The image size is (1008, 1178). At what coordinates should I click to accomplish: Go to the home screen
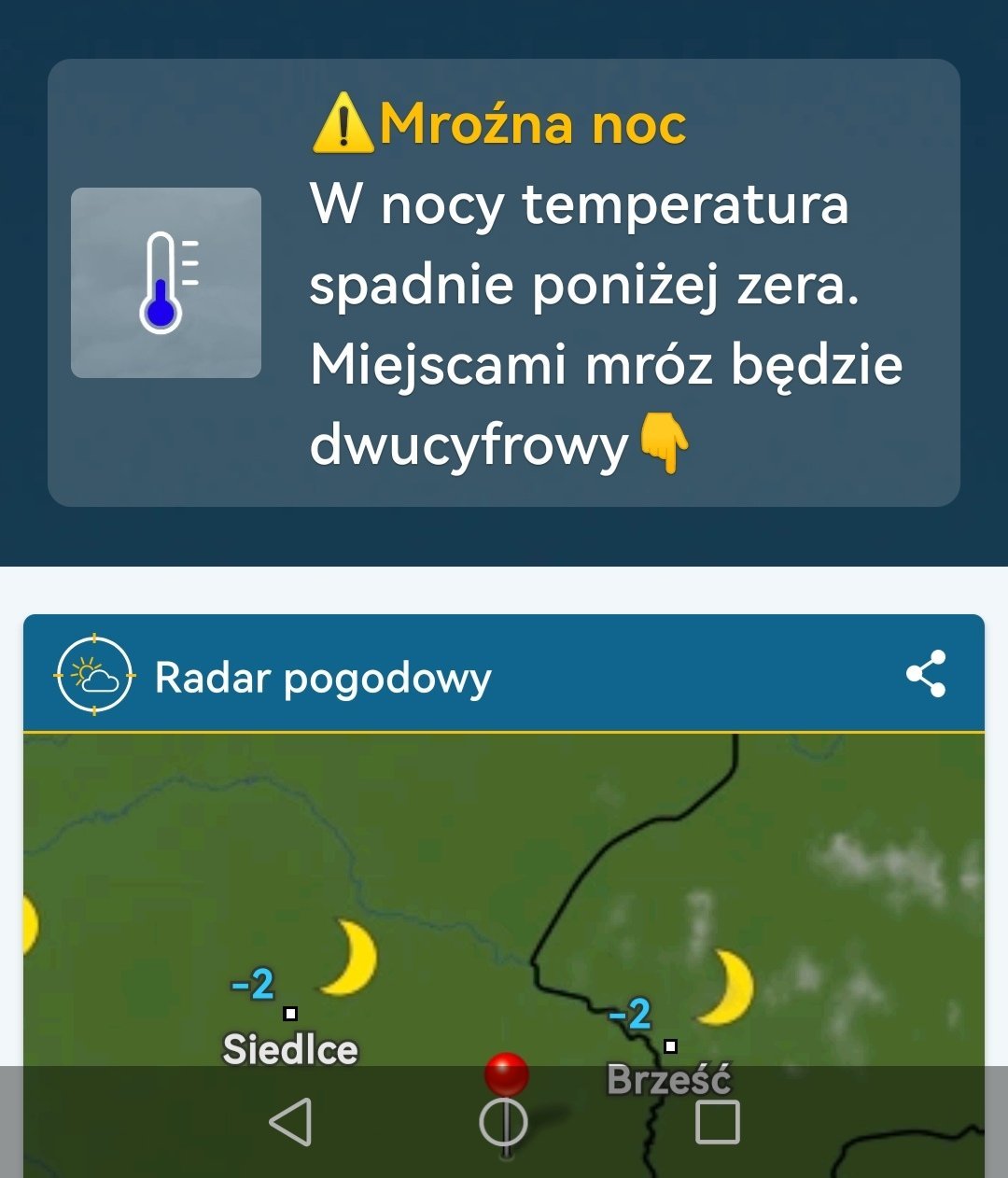(504, 1121)
